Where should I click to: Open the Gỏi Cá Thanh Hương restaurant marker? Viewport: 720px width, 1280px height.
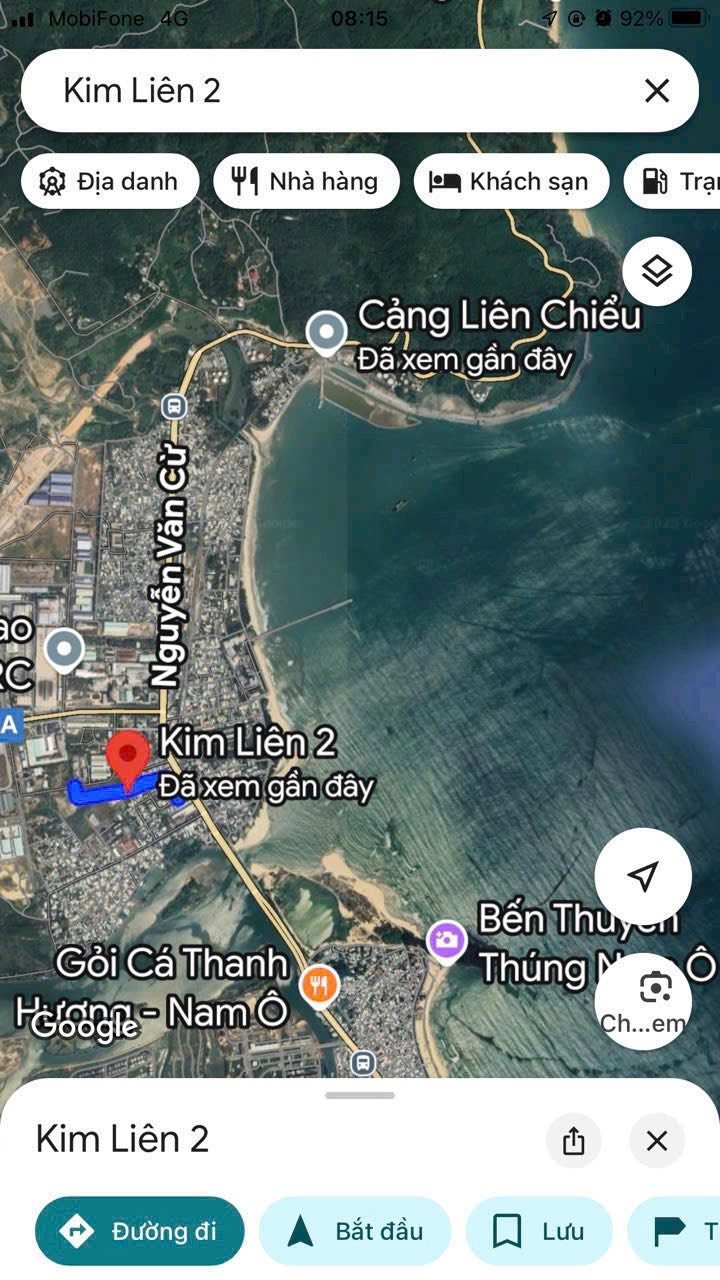point(318,987)
